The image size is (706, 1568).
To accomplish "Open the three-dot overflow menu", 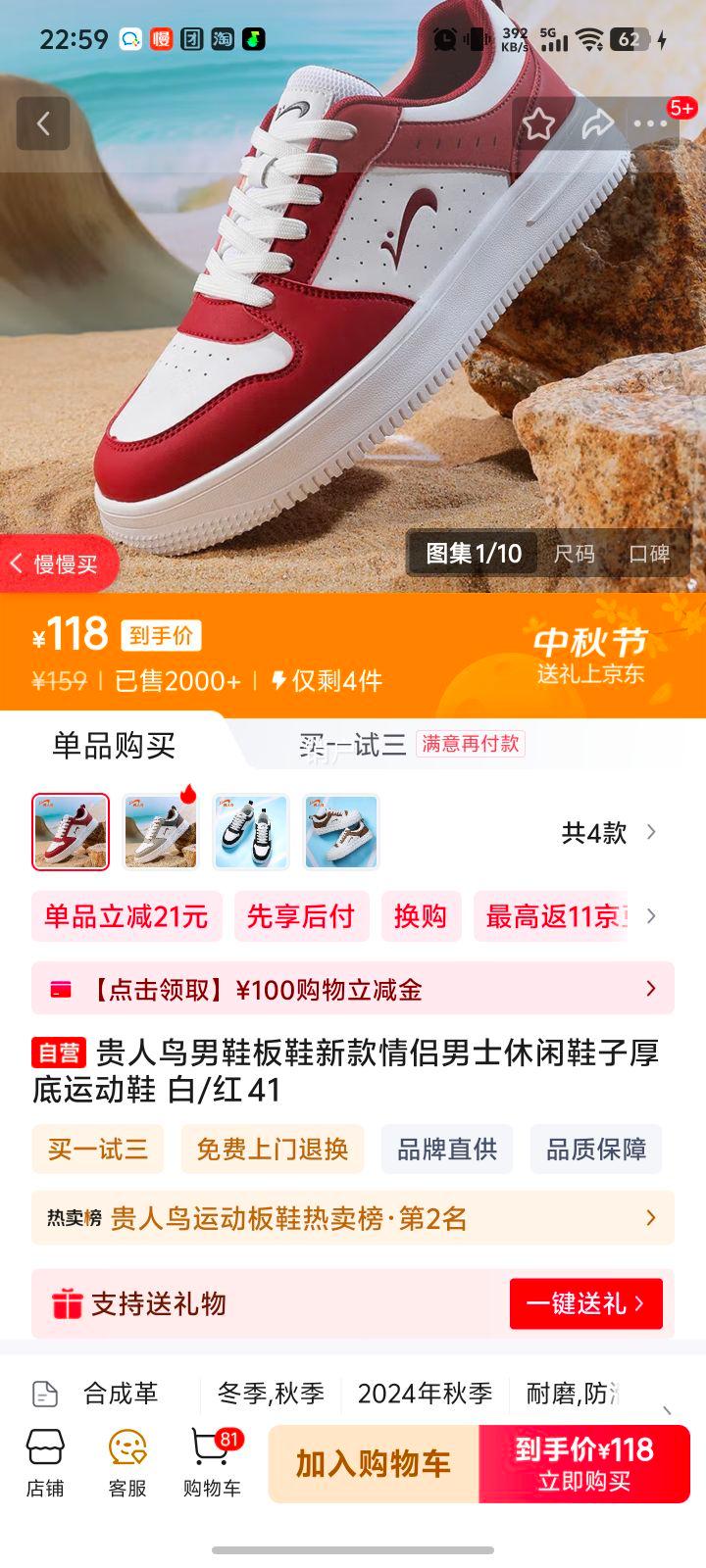I will pos(650,123).
